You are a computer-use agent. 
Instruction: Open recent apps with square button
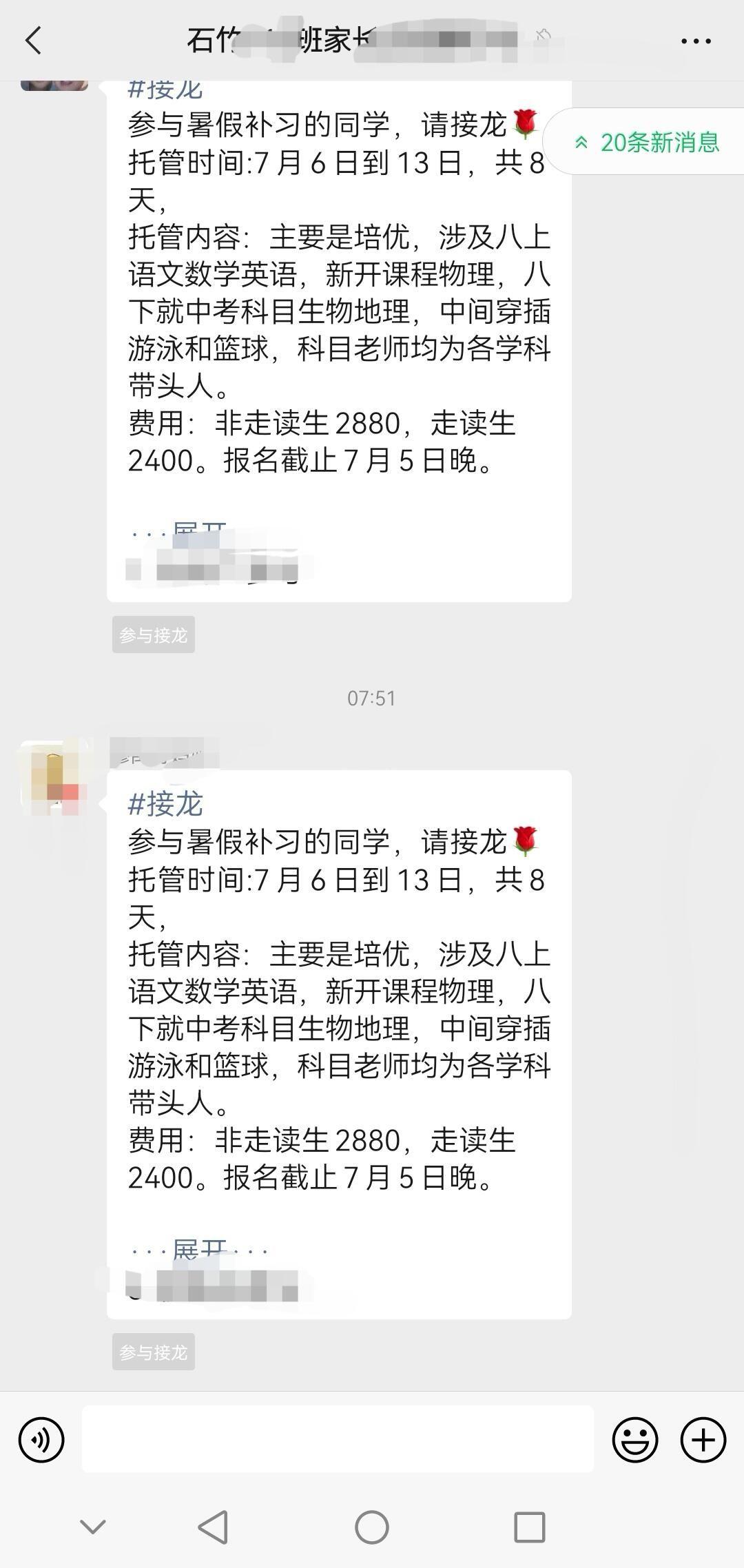[x=529, y=1527]
